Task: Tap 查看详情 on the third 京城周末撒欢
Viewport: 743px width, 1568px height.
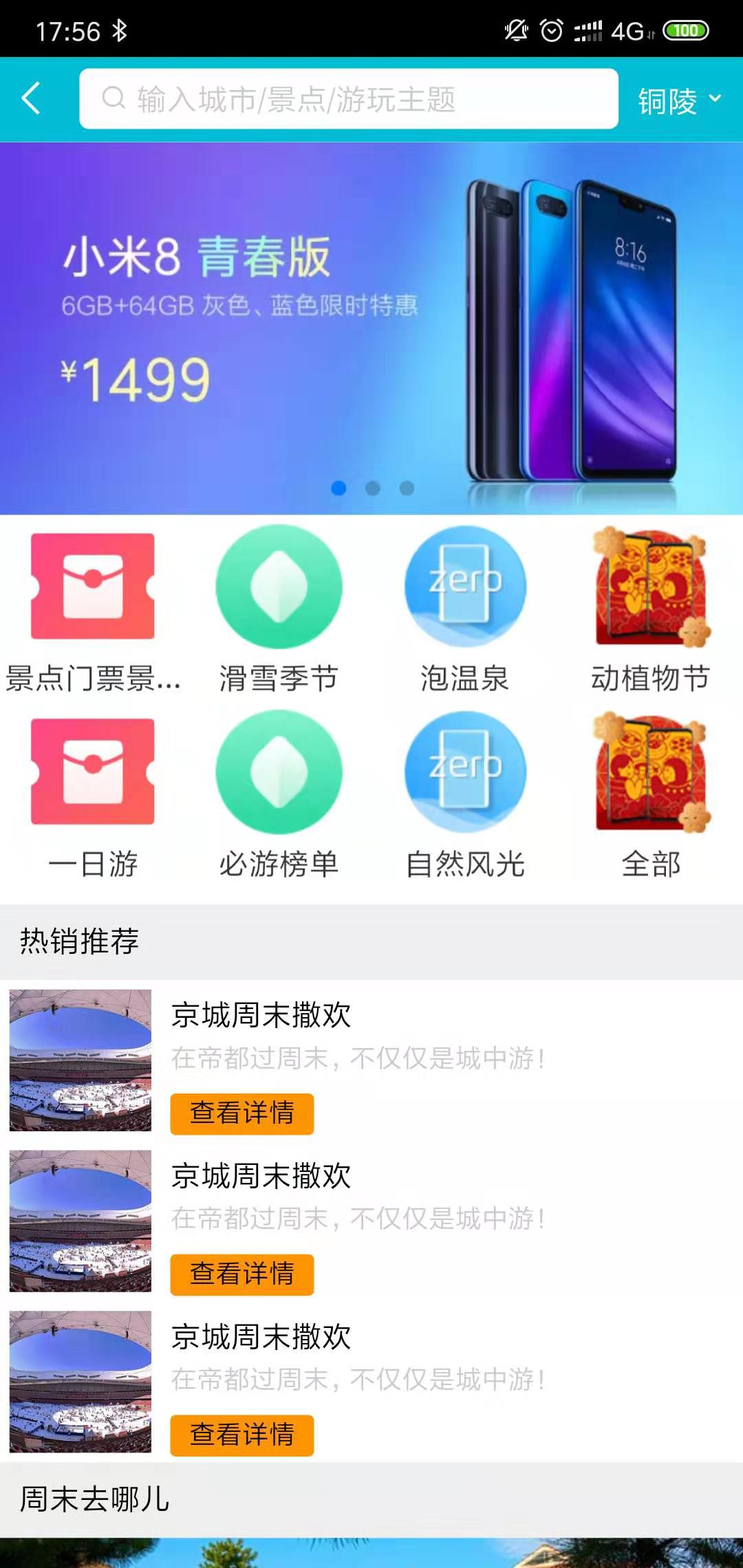Action: pos(241,1435)
